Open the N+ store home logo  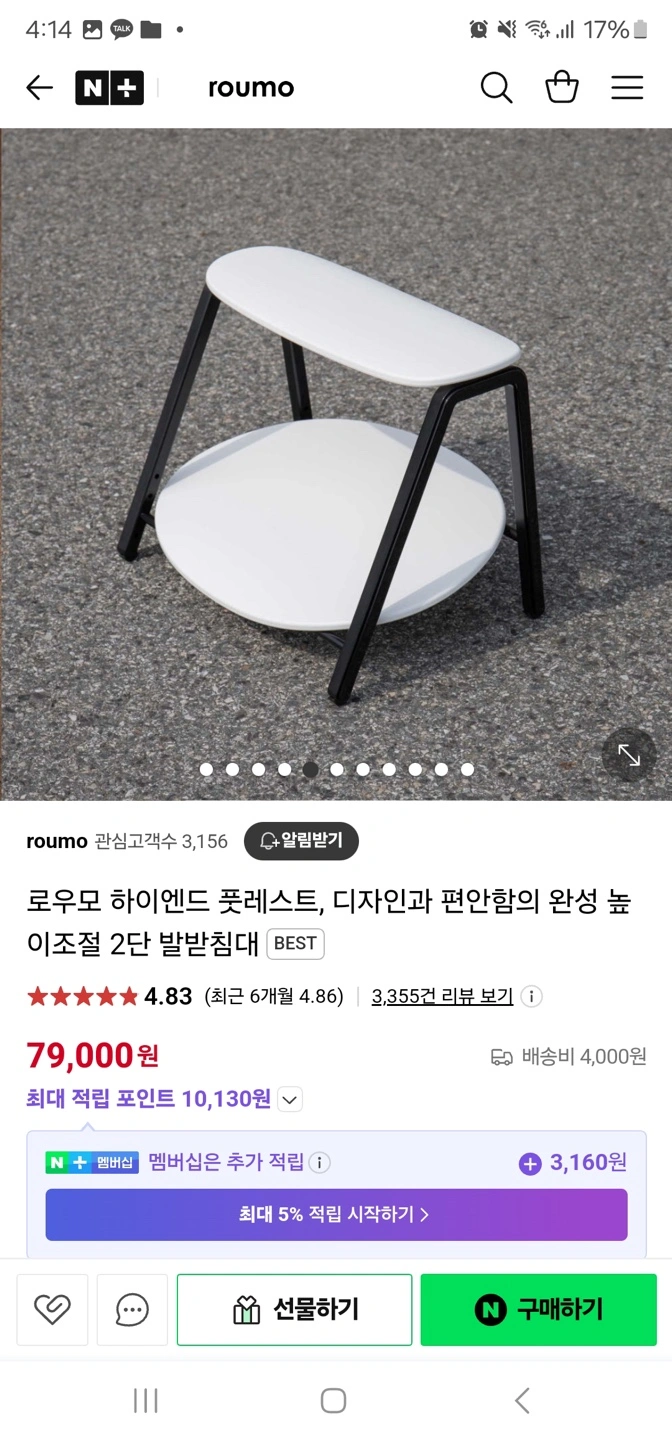[110, 88]
